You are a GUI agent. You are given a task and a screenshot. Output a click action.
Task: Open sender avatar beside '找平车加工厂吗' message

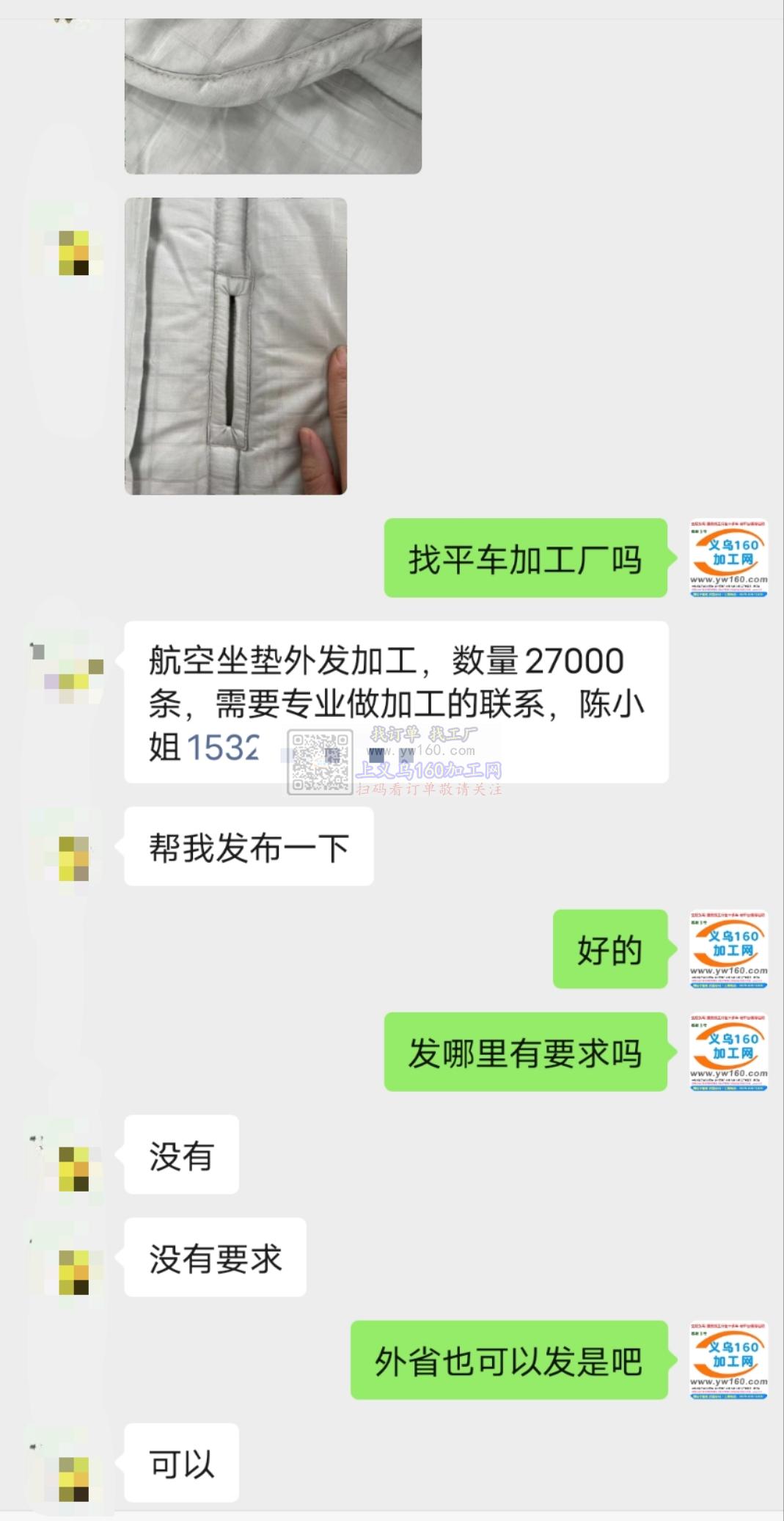(728, 558)
